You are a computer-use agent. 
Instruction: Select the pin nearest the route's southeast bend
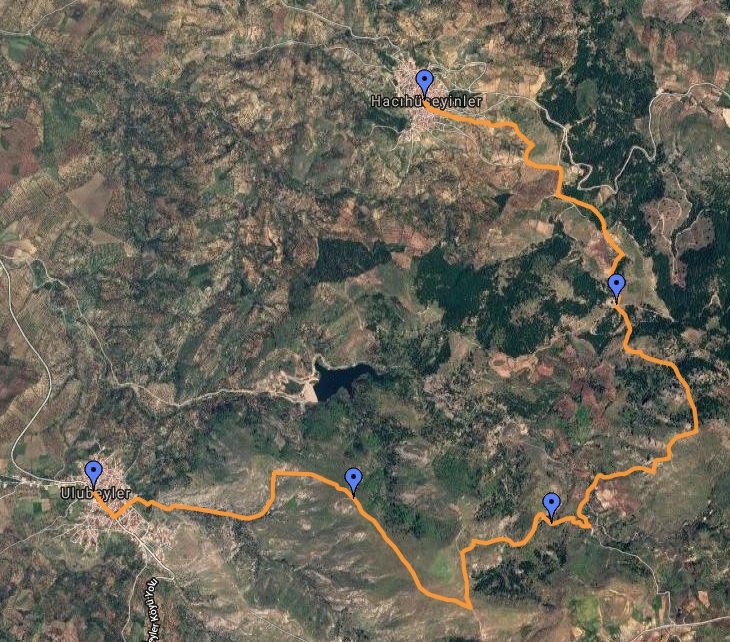pos(551,504)
